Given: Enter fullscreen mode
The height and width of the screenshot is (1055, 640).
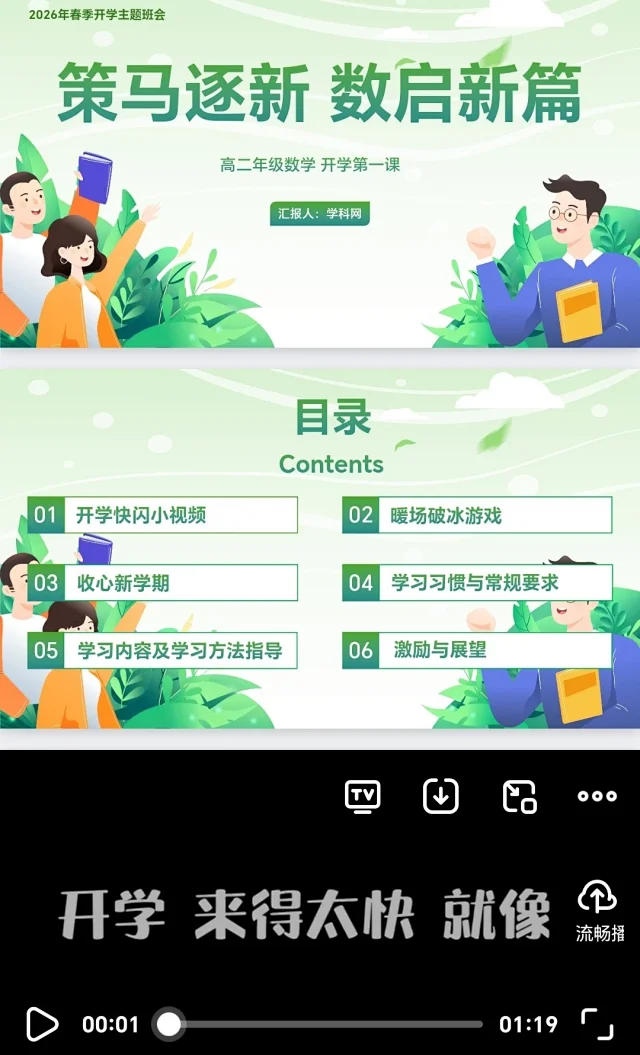Looking at the screenshot, I should pyautogui.click(x=597, y=1024).
